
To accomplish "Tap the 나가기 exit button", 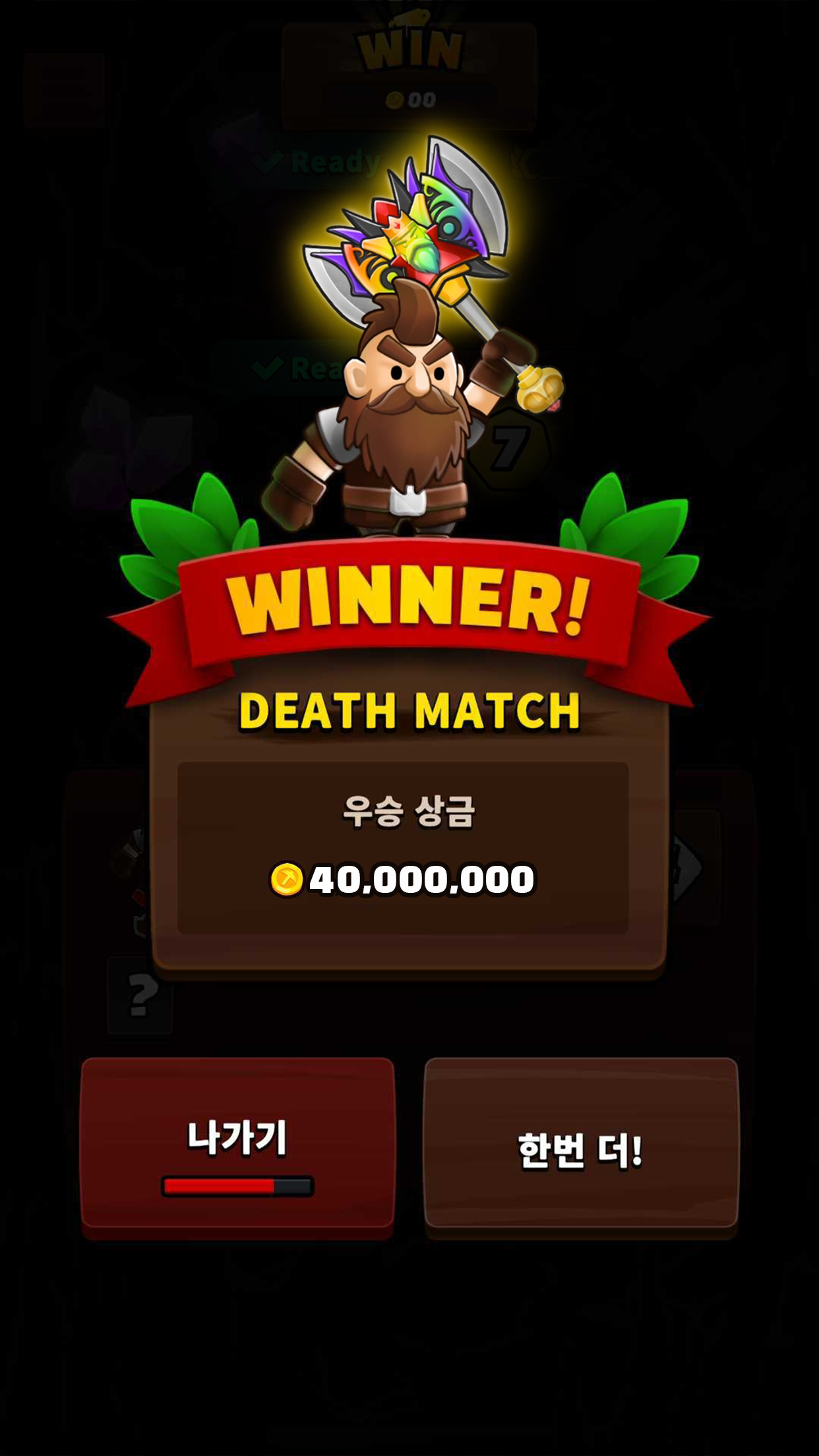I will 237,1147.
